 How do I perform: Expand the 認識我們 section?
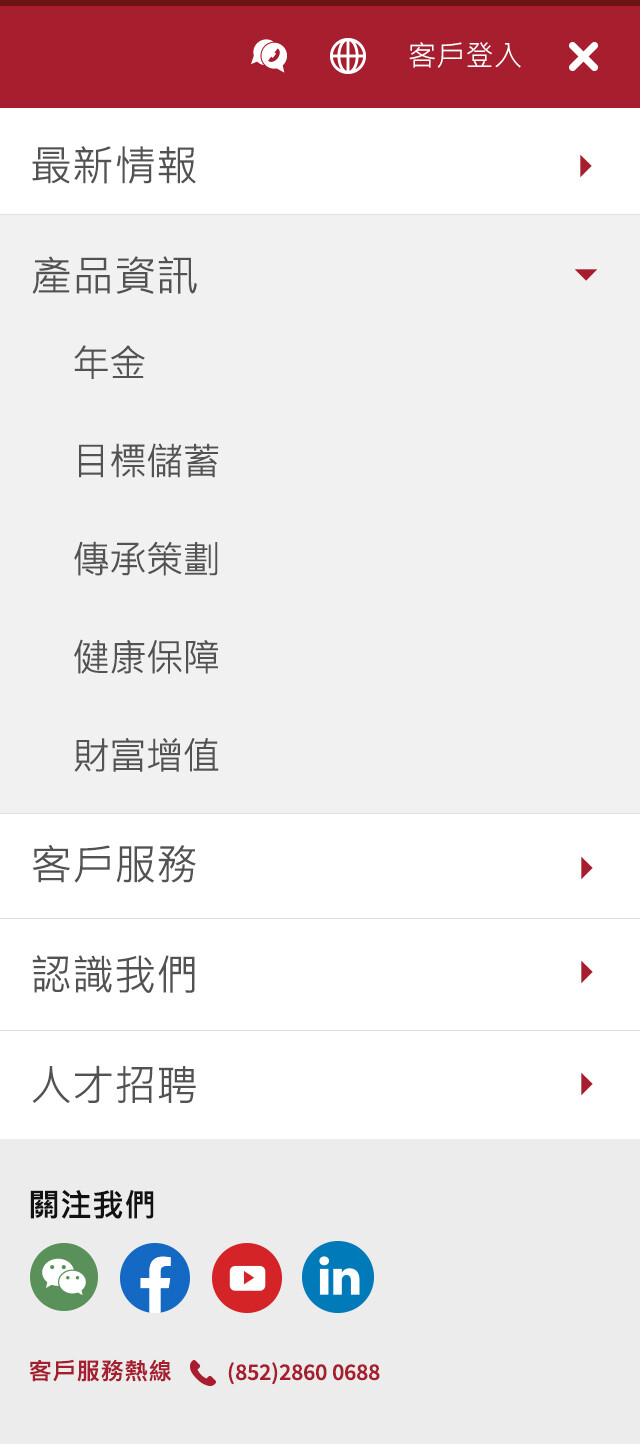[x=320, y=974]
